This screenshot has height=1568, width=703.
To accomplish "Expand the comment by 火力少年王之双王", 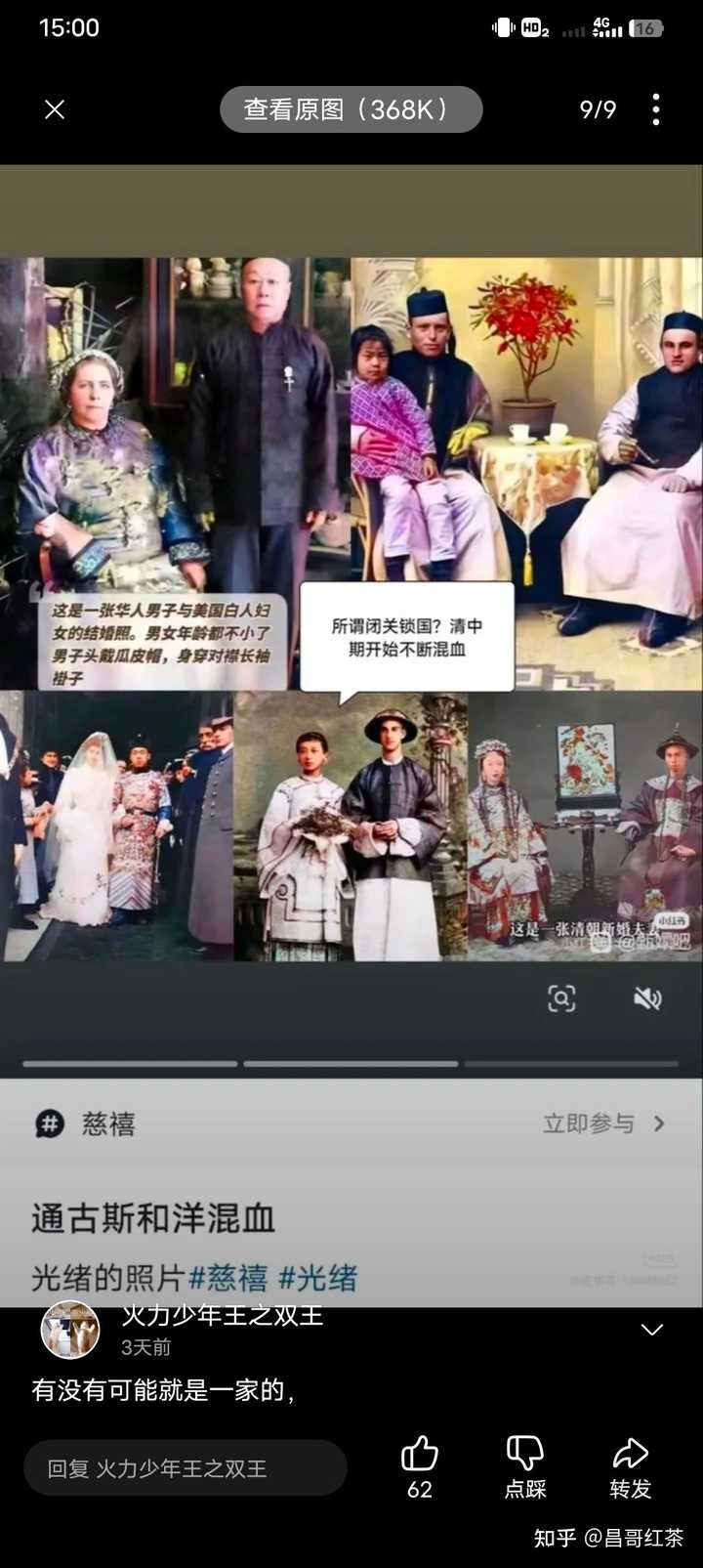I will point(651,1330).
